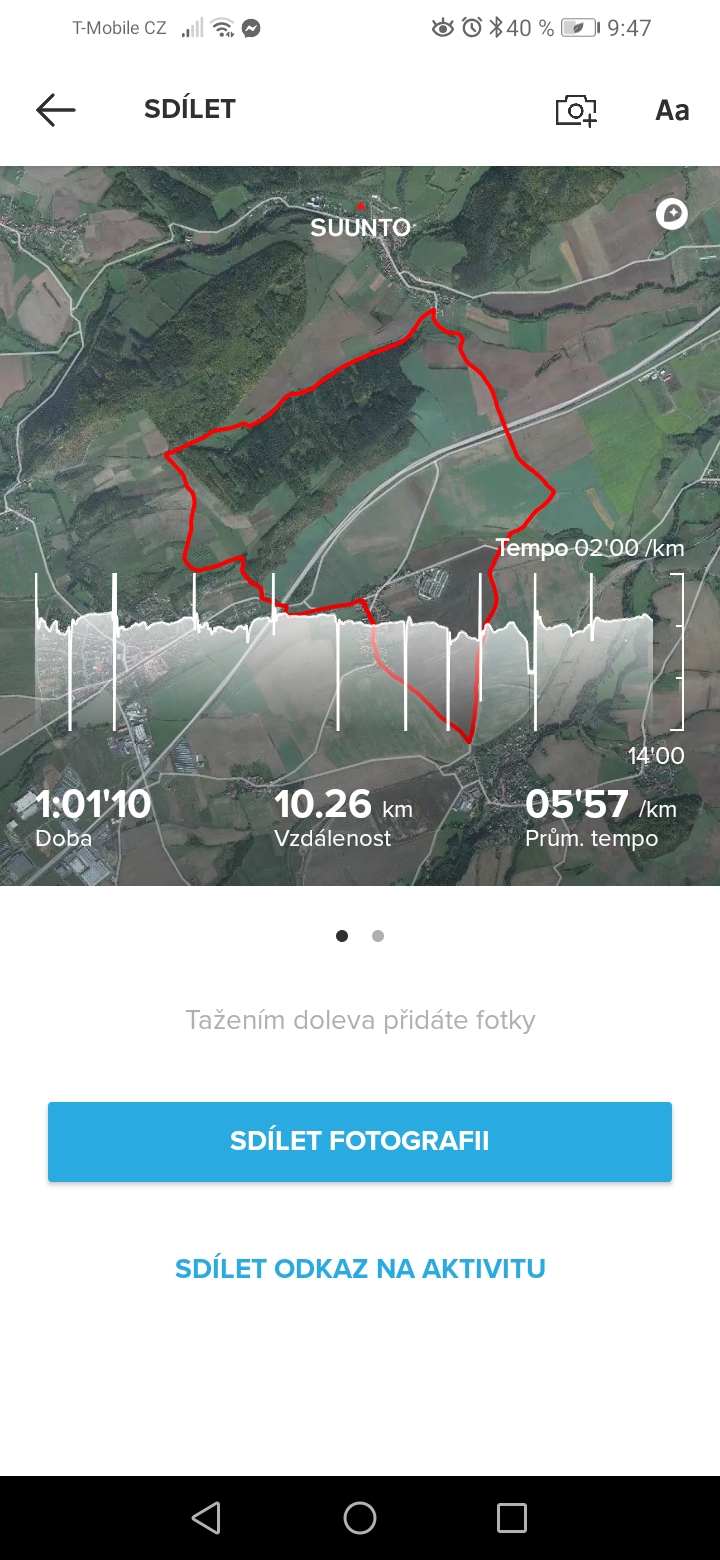Tap the Sdílet fotografii button
This screenshot has width=720, height=1560.
pyautogui.click(x=360, y=1141)
